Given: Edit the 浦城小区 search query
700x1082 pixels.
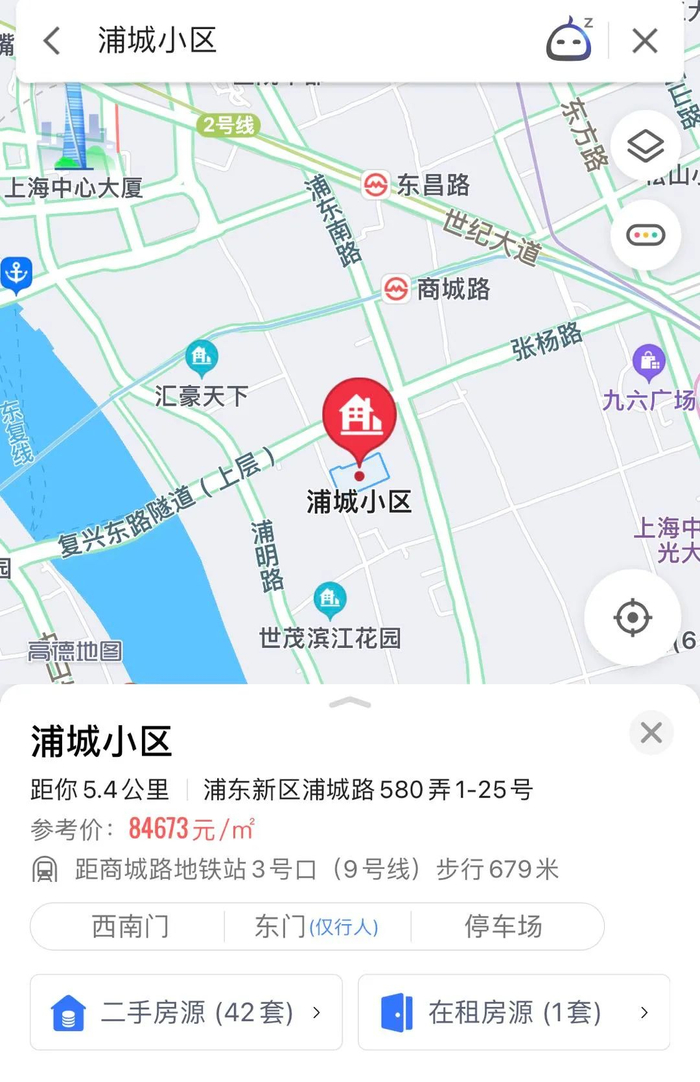Looking at the screenshot, I should pos(300,41).
